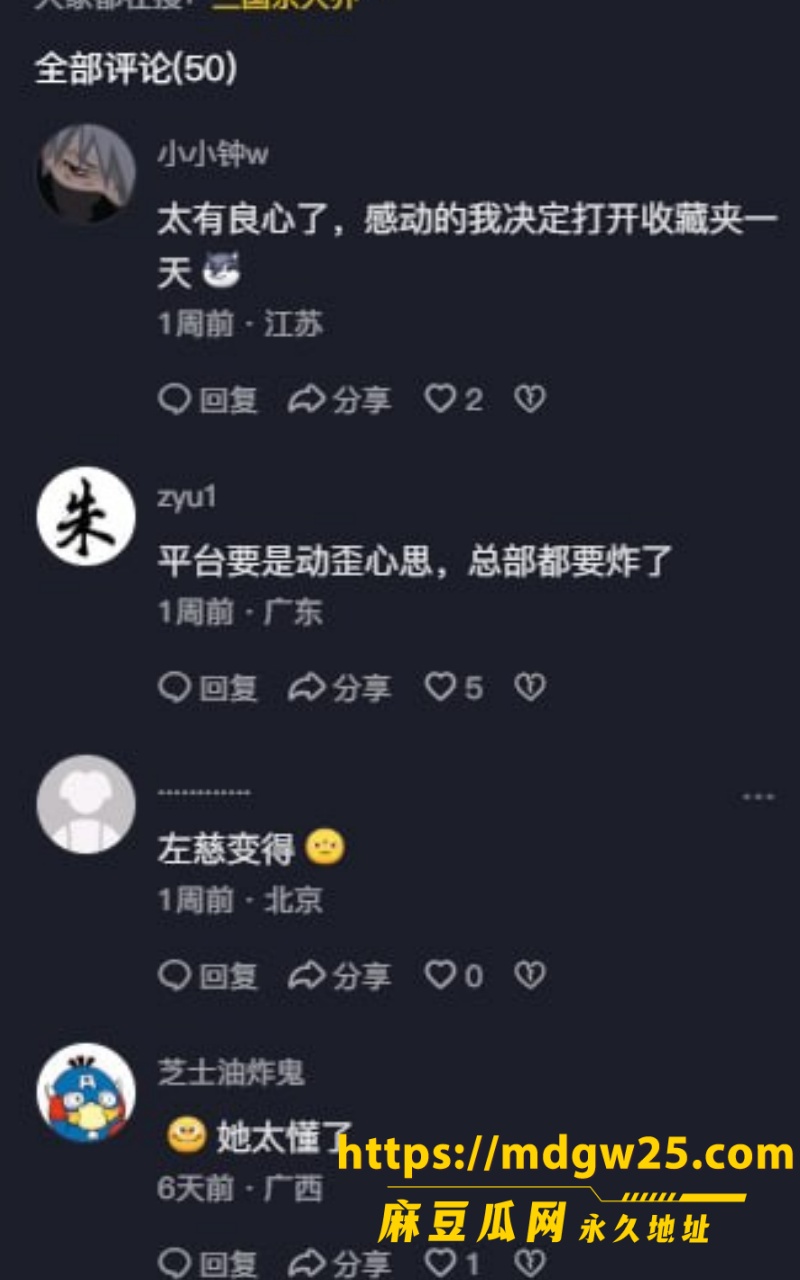Share the 左慈变得 comment
The width and height of the screenshot is (800, 1280).
pyautogui.click(x=339, y=975)
